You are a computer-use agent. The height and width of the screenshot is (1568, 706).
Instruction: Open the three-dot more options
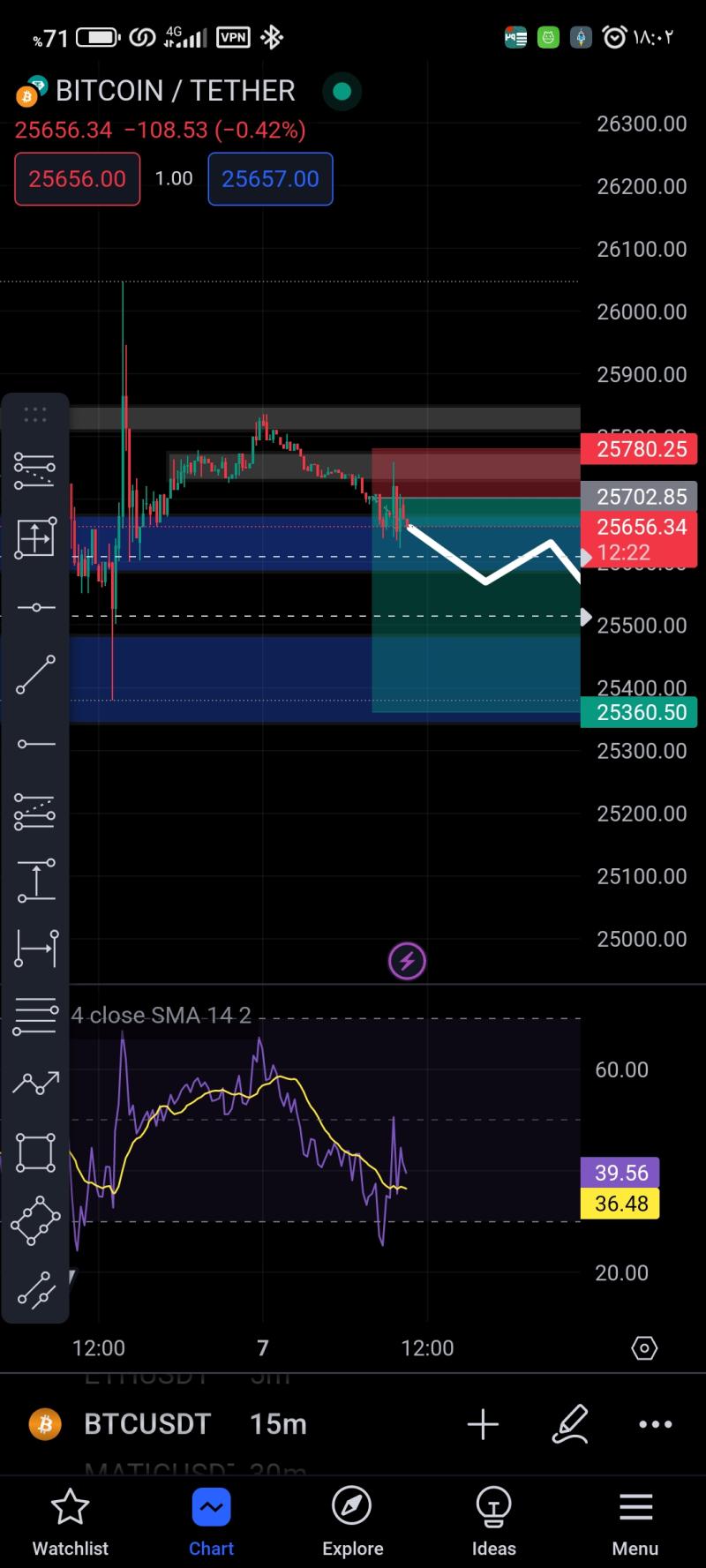coord(655,1424)
